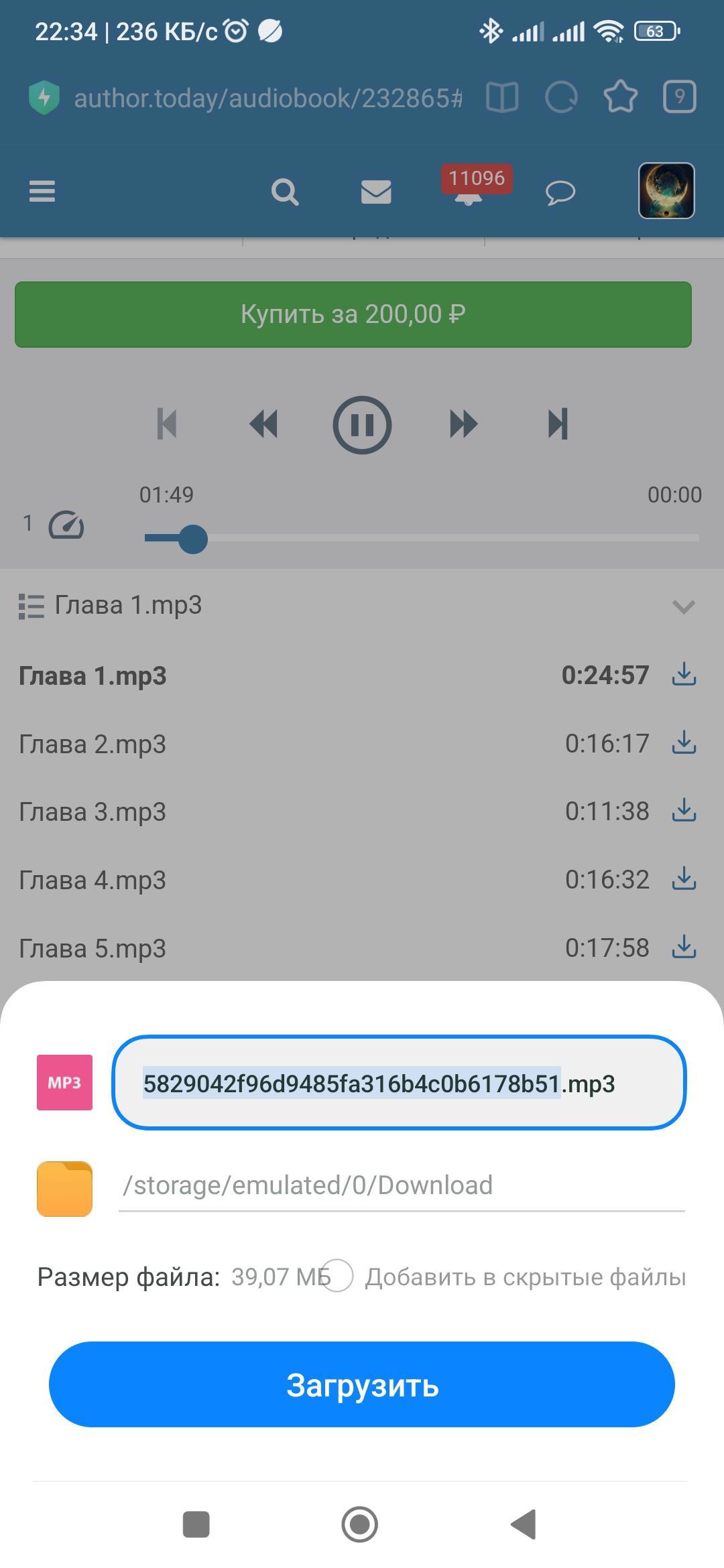Play Глава 3.mp3 from the list
The image size is (724, 1568).
tap(93, 812)
